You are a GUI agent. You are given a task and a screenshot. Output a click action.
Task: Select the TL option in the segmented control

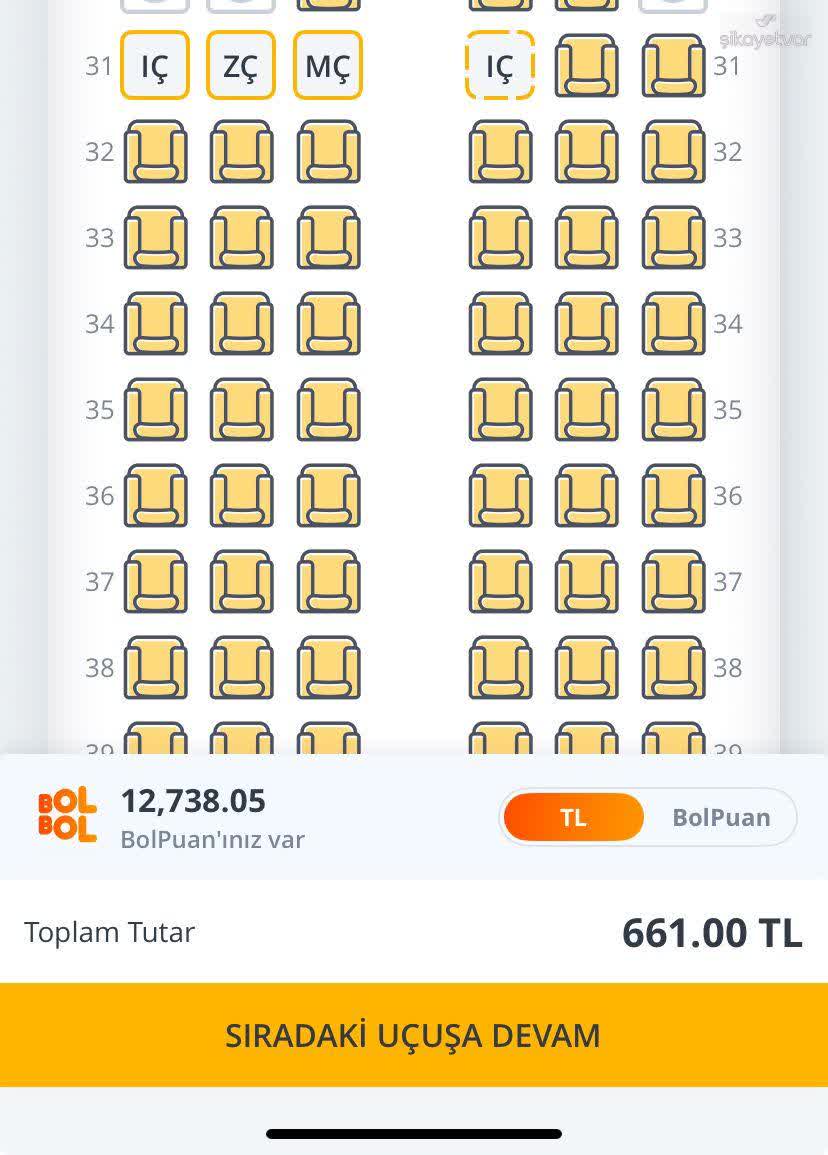click(x=573, y=817)
